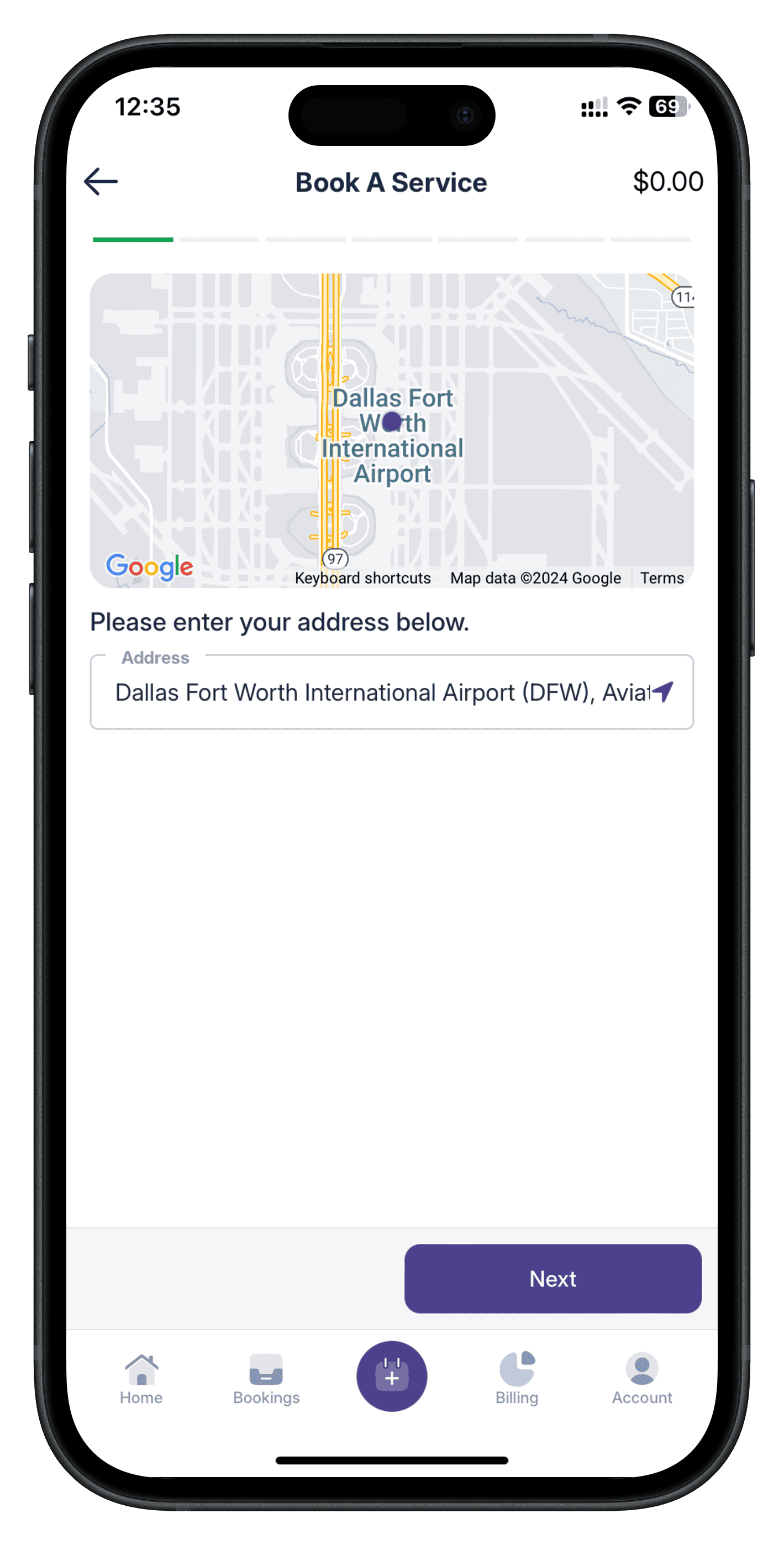The image size is (784, 1545).
Task: Open the map's Terms link
Action: pyautogui.click(x=662, y=577)
